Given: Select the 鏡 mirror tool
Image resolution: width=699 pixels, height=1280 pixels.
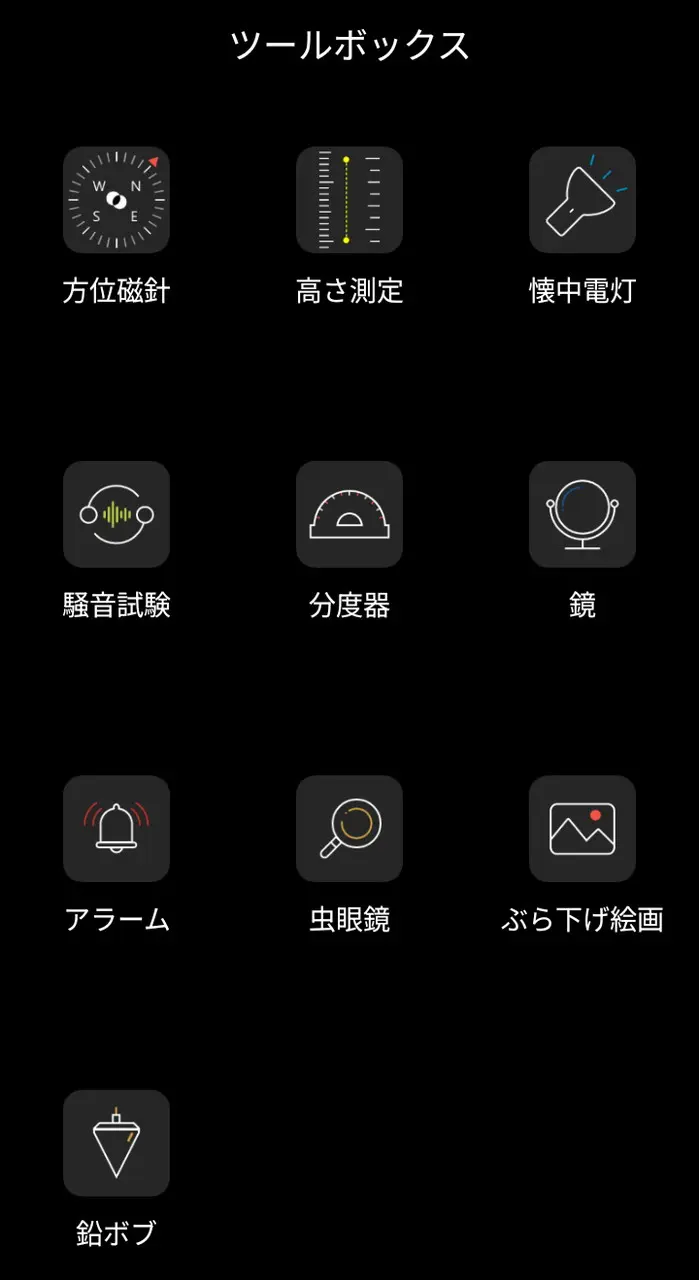Looking at the screenshot, I should tap(582, 514).
